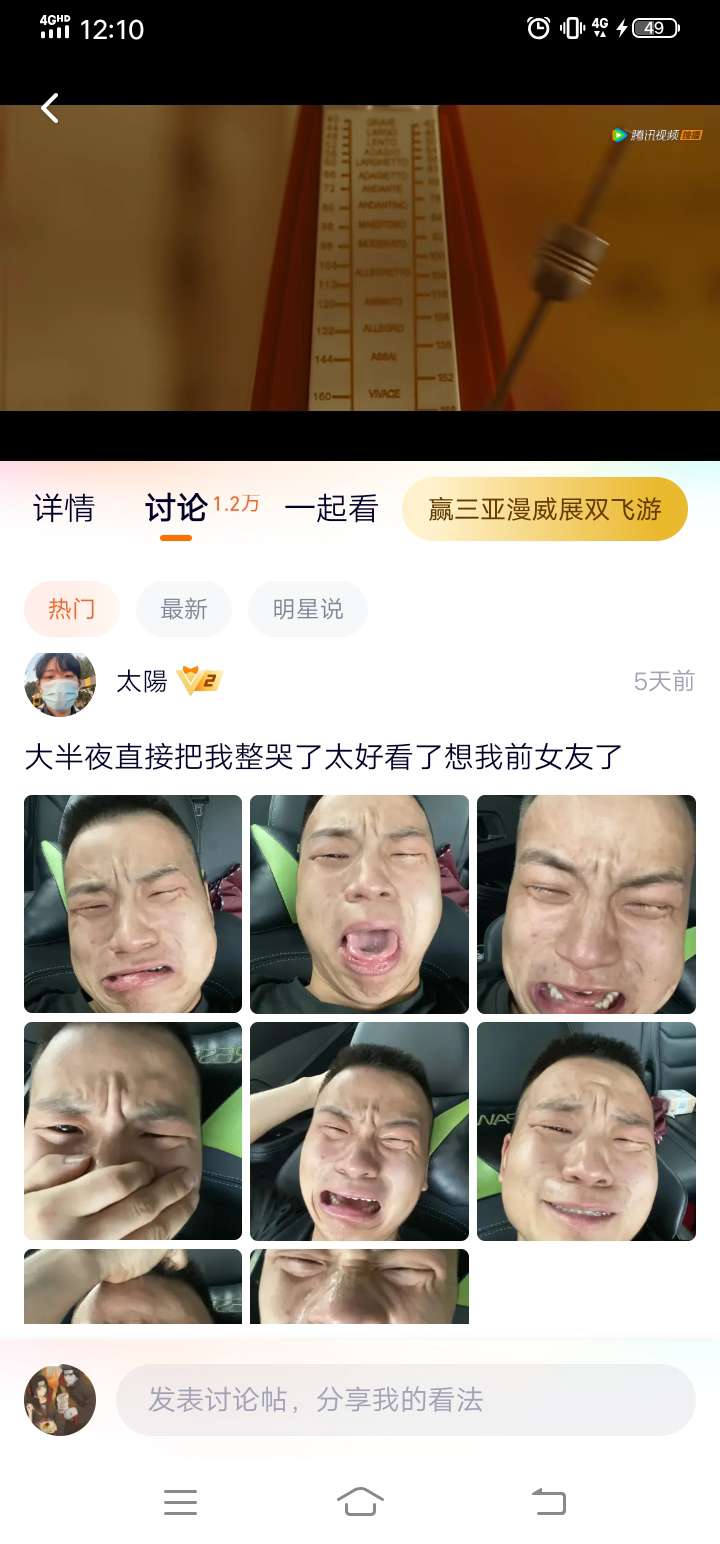720x1544 pixels.
Task: Show 明星说 posts
Action: point(308,609)
